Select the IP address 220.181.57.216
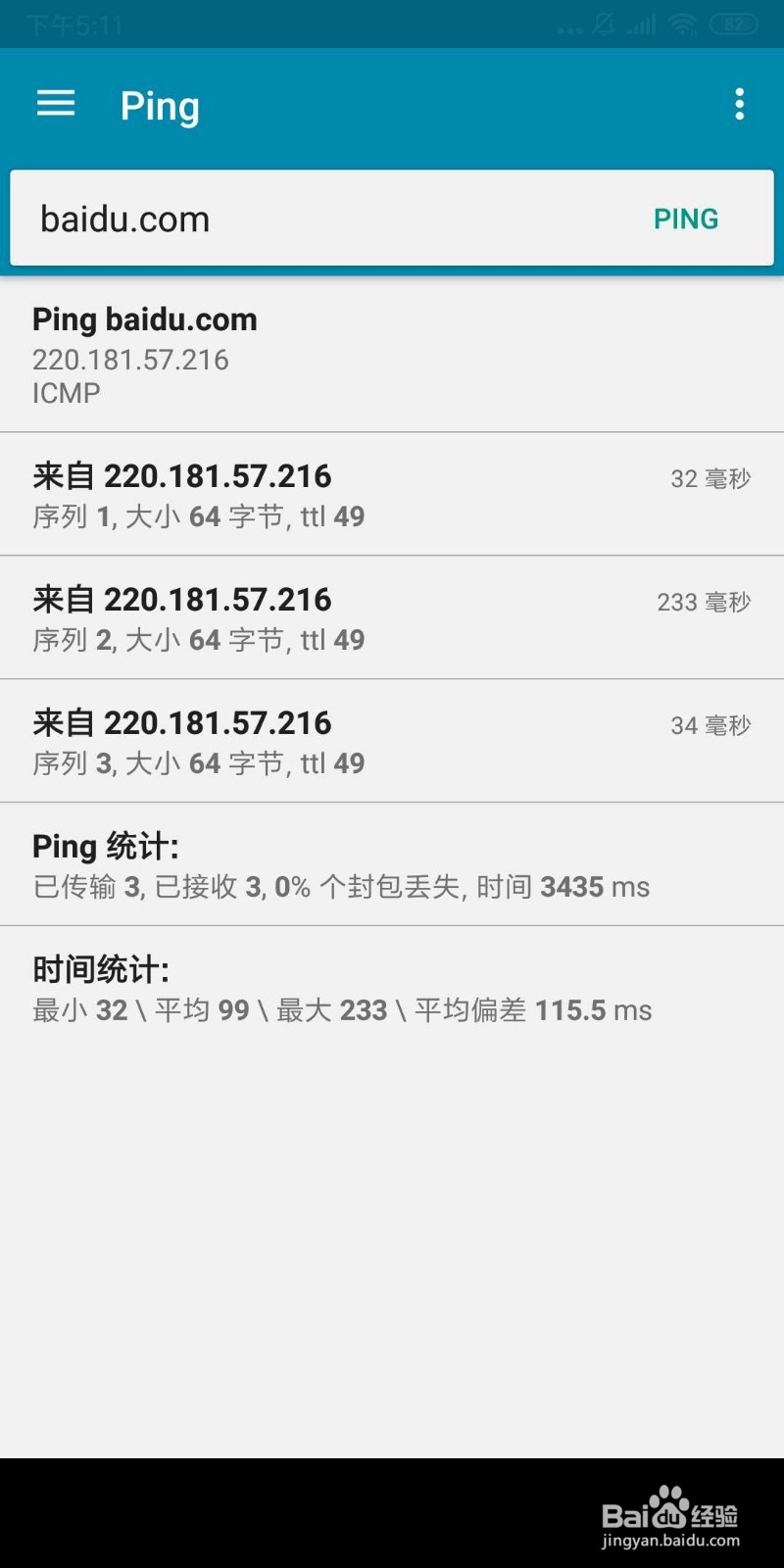784x1568 pixels. tap(130, 360)
